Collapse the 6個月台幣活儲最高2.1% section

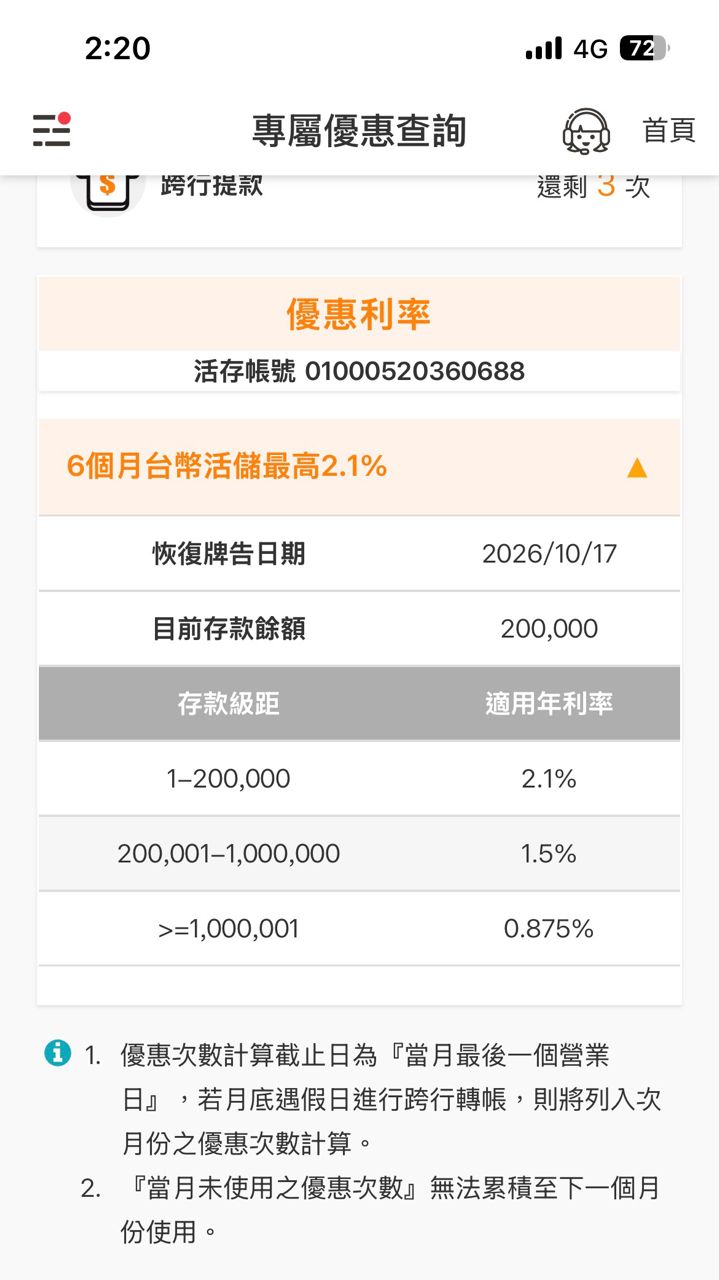point(359,467)
